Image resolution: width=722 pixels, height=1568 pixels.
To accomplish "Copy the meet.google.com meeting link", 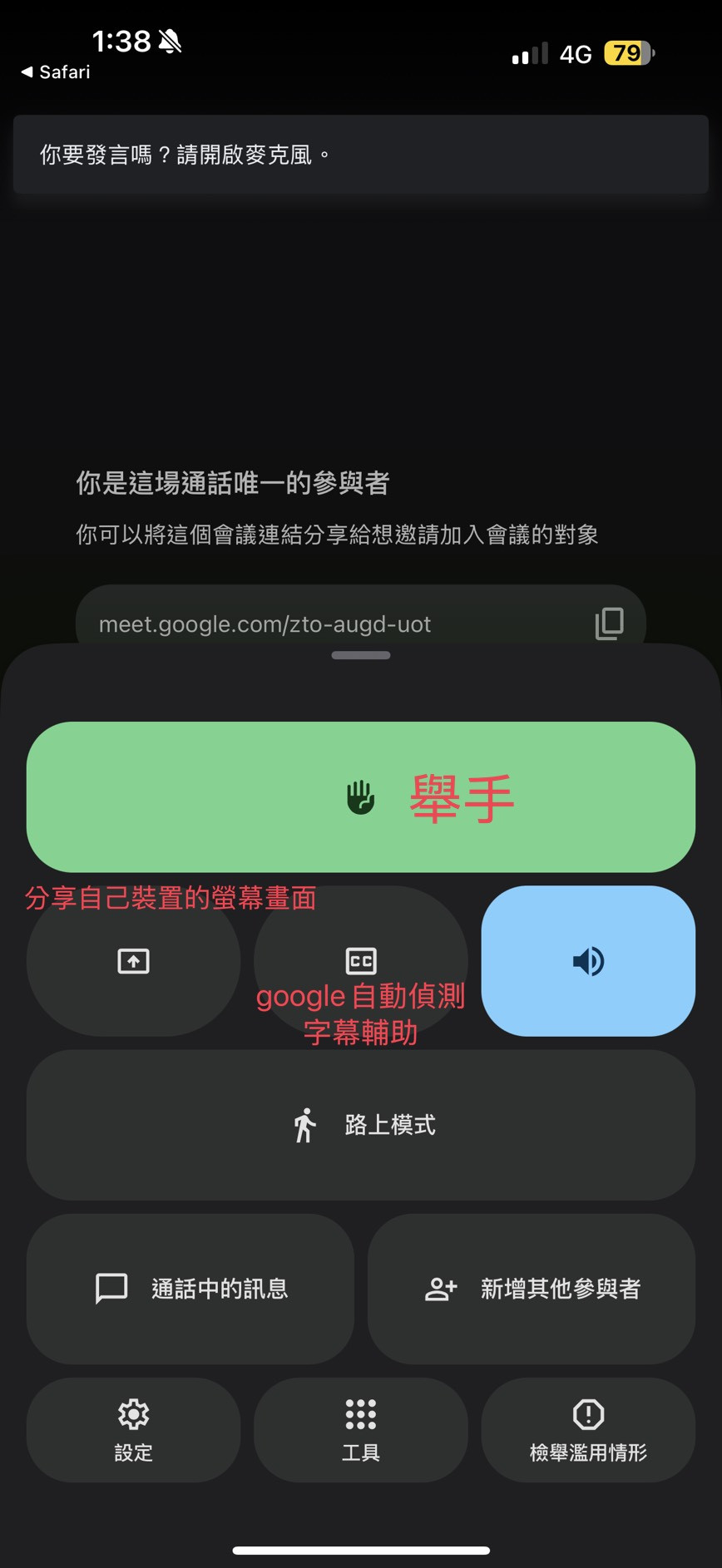I will click(609, 624).
